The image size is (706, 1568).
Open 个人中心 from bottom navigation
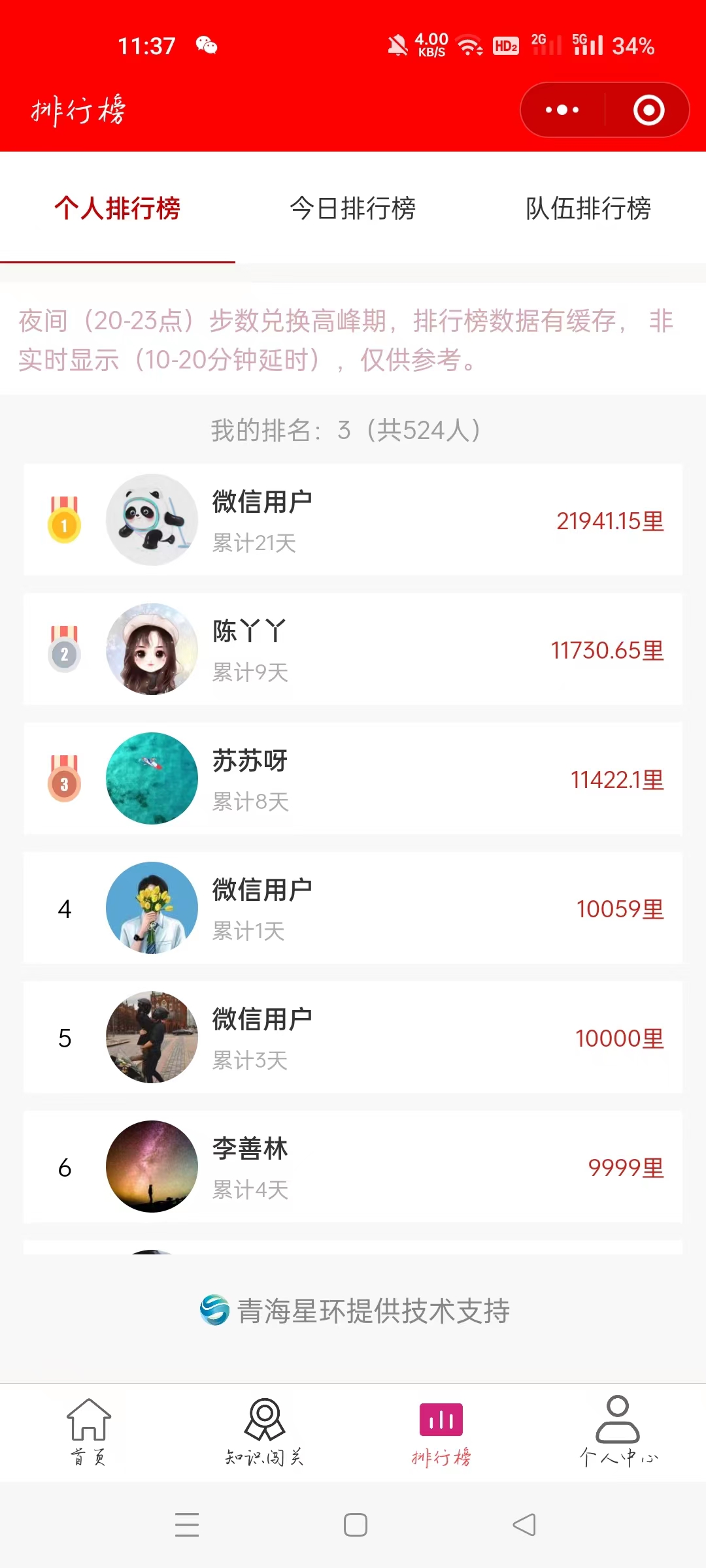(x=618, y=1431)
